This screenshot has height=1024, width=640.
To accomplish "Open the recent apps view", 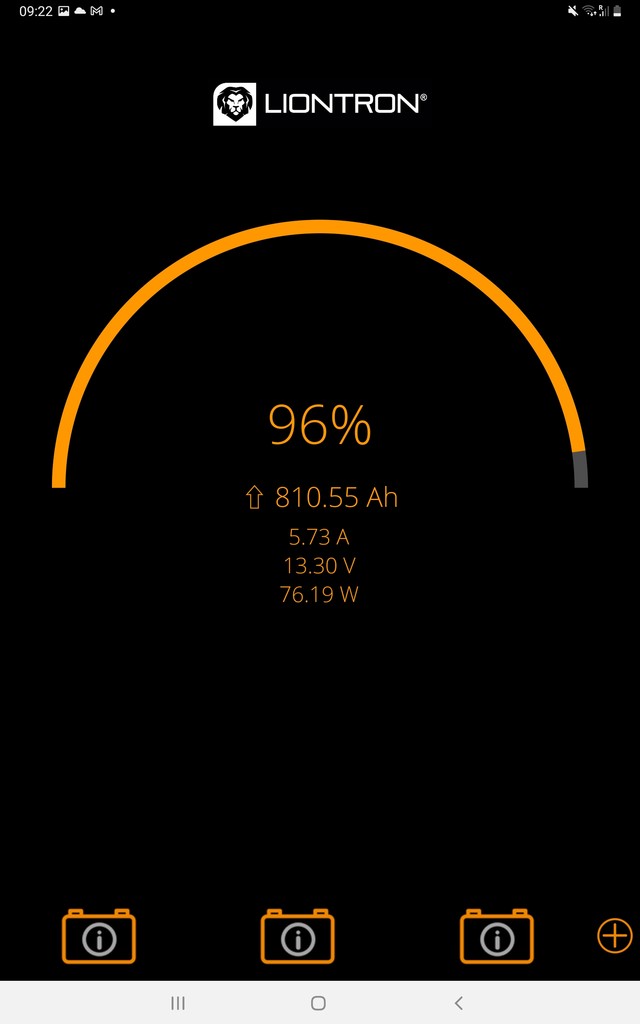I will [178, 1003].
